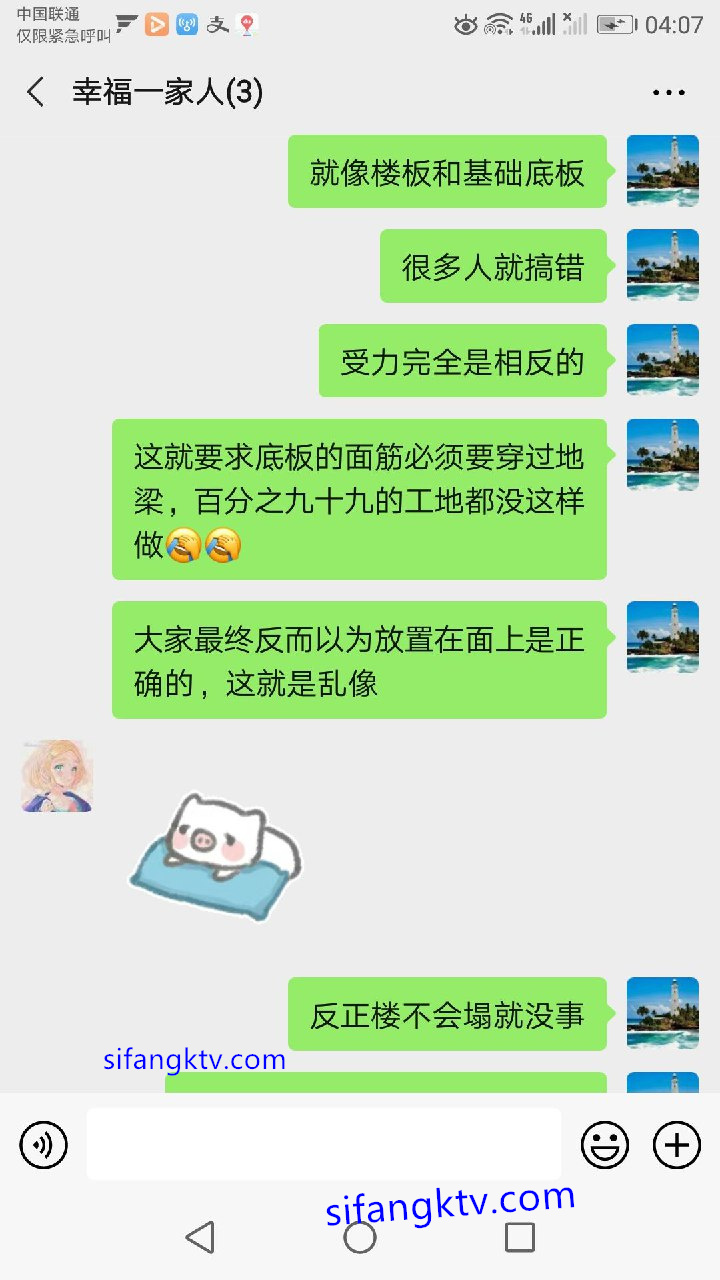This screenshot has height=1280, width=720.
Task: Switch to voice message input
Action: point(44,1144)
